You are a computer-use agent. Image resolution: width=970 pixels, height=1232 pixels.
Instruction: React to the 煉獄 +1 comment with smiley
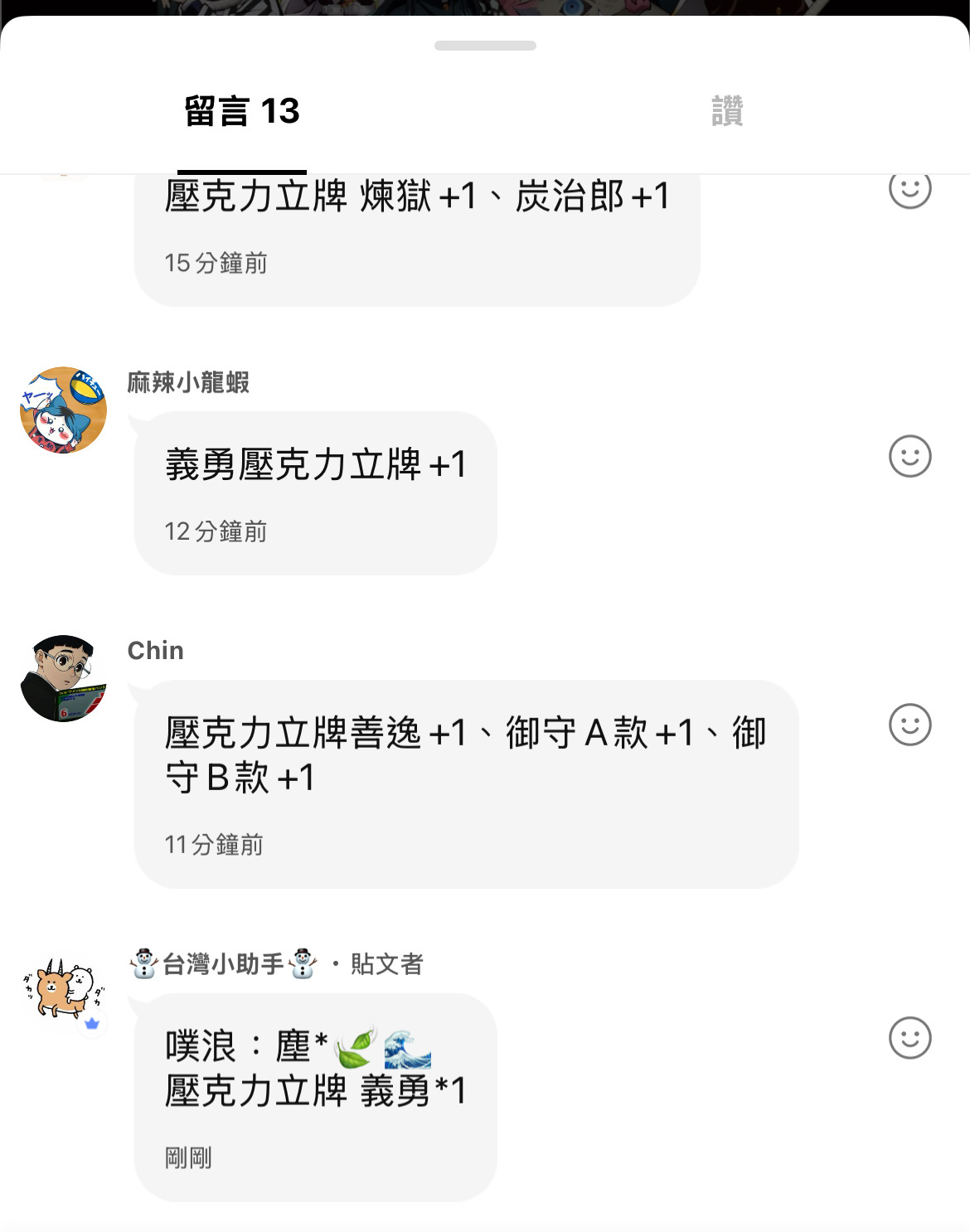(909, 190)
